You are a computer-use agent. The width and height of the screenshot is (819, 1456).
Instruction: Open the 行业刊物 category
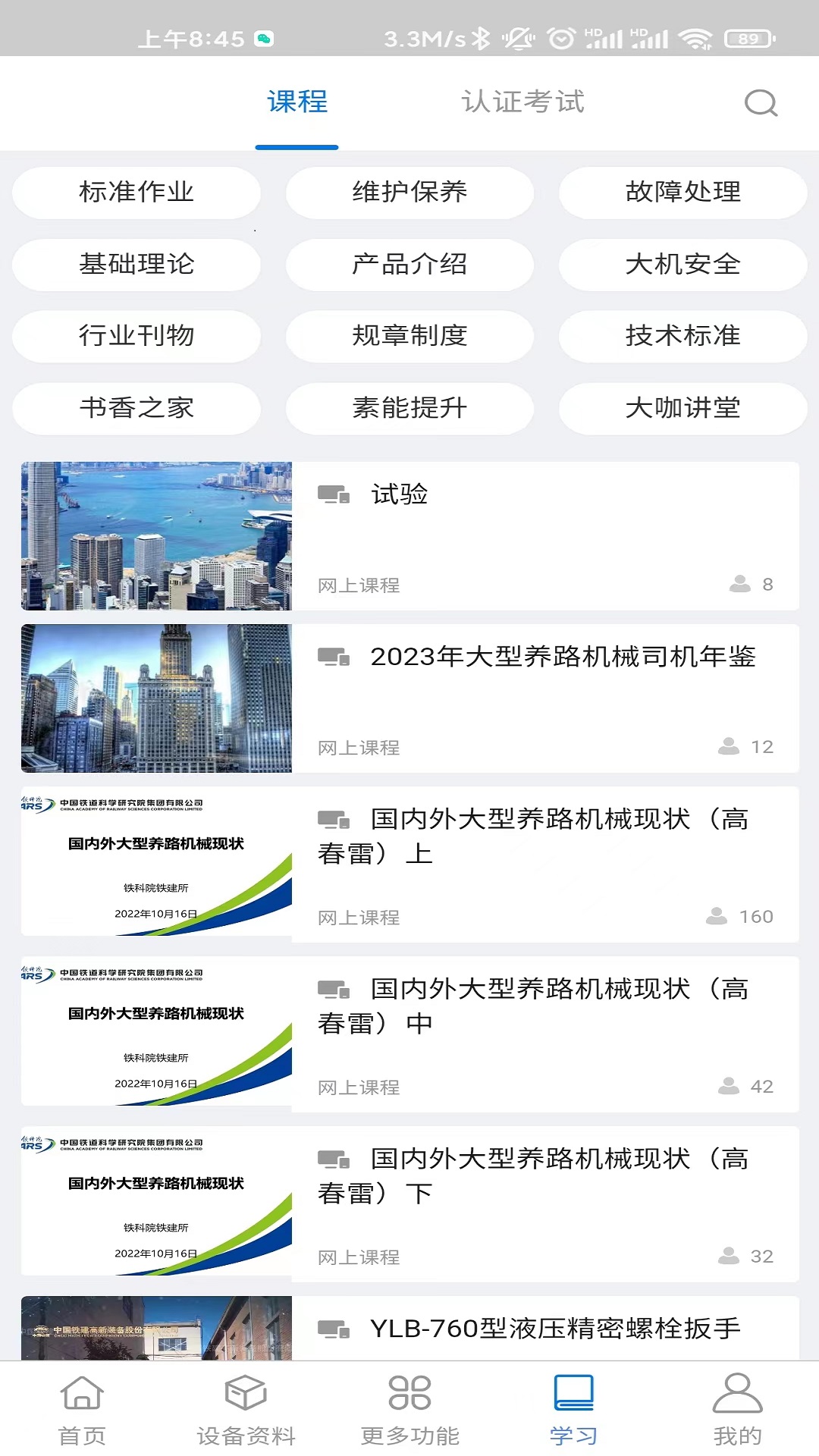coord(136,335)
